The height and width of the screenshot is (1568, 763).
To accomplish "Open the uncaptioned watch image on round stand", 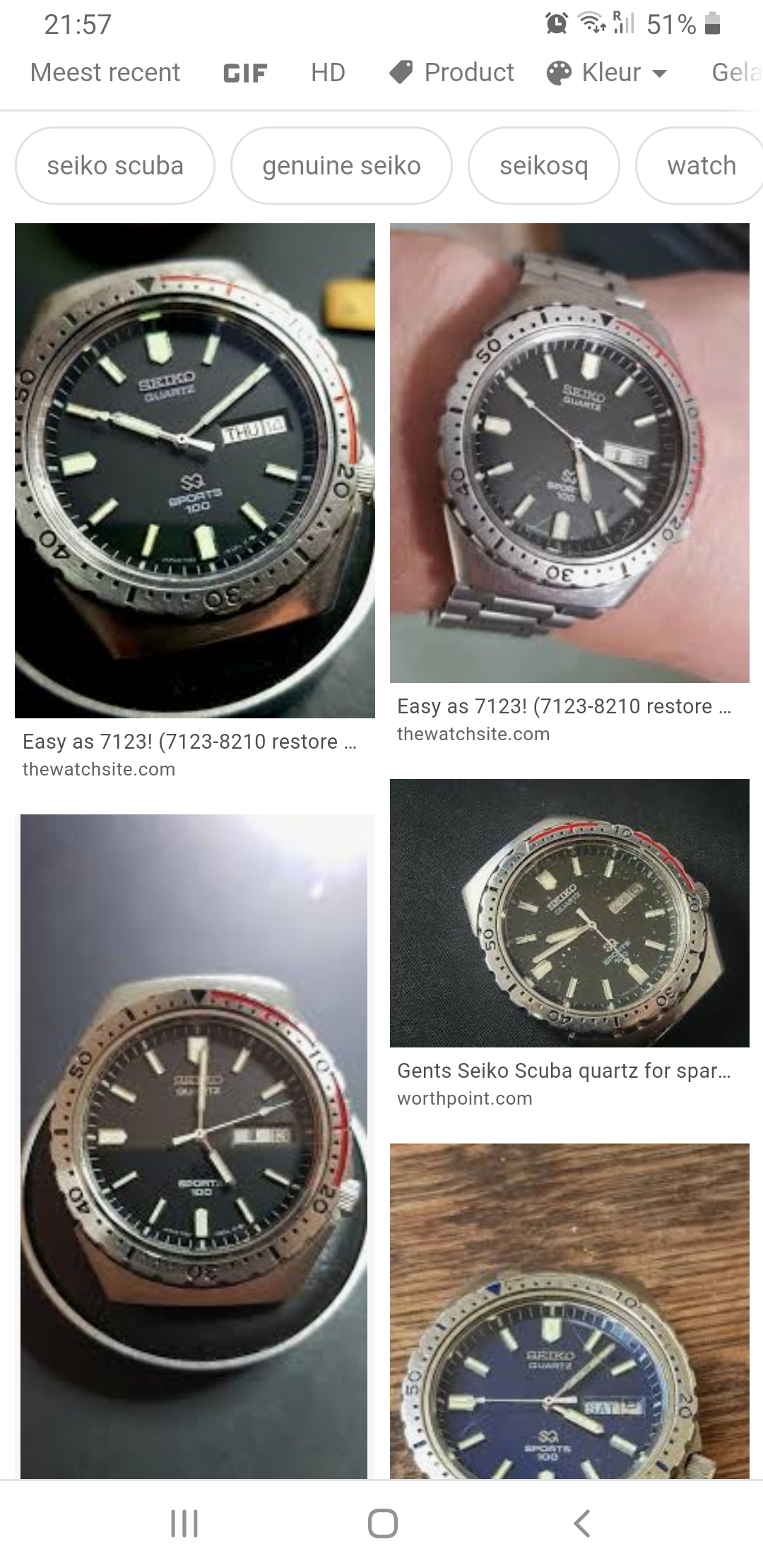I will 194,1146.
